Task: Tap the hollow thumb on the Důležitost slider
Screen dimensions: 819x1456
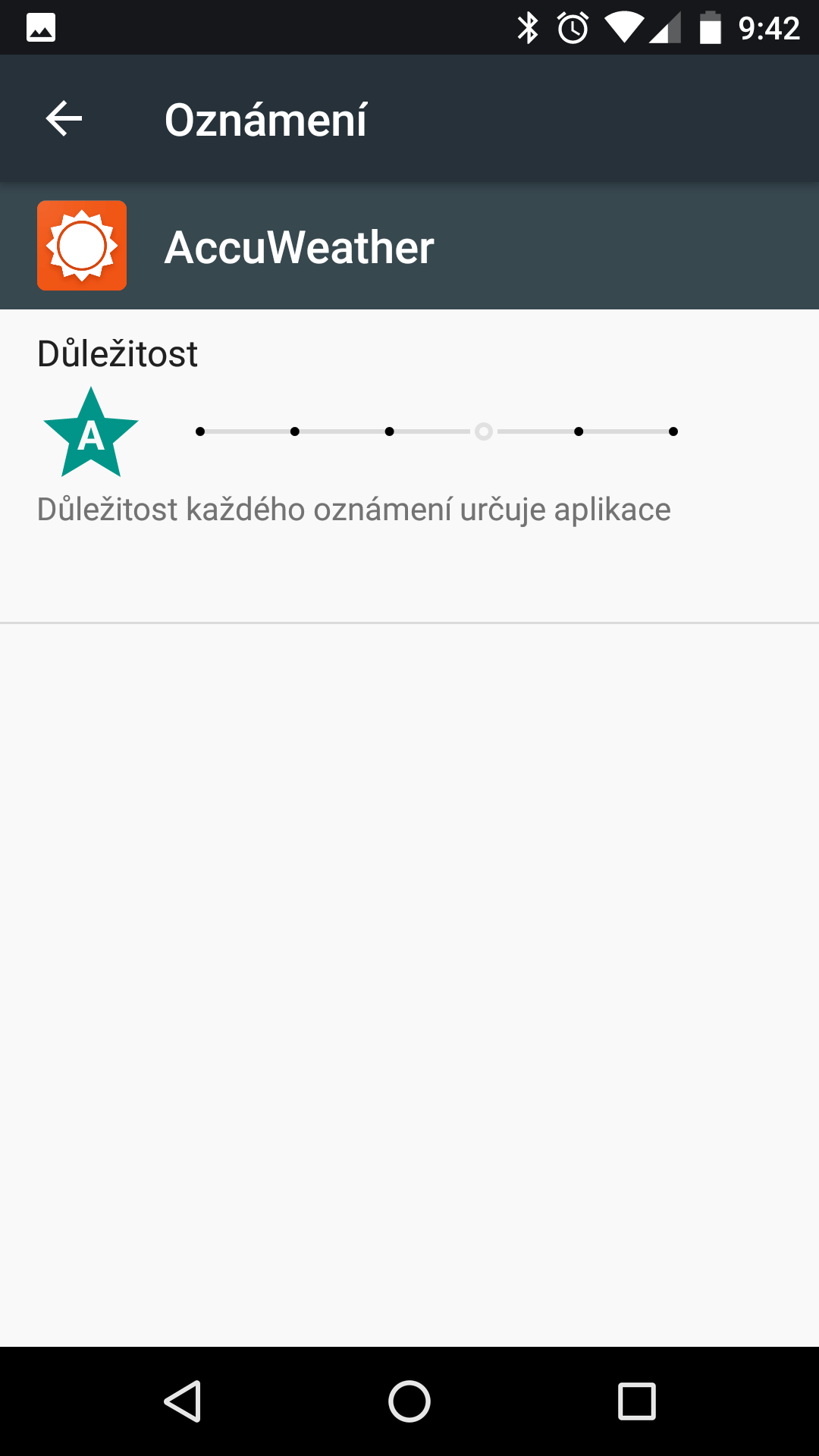Action: coord(484,431)
